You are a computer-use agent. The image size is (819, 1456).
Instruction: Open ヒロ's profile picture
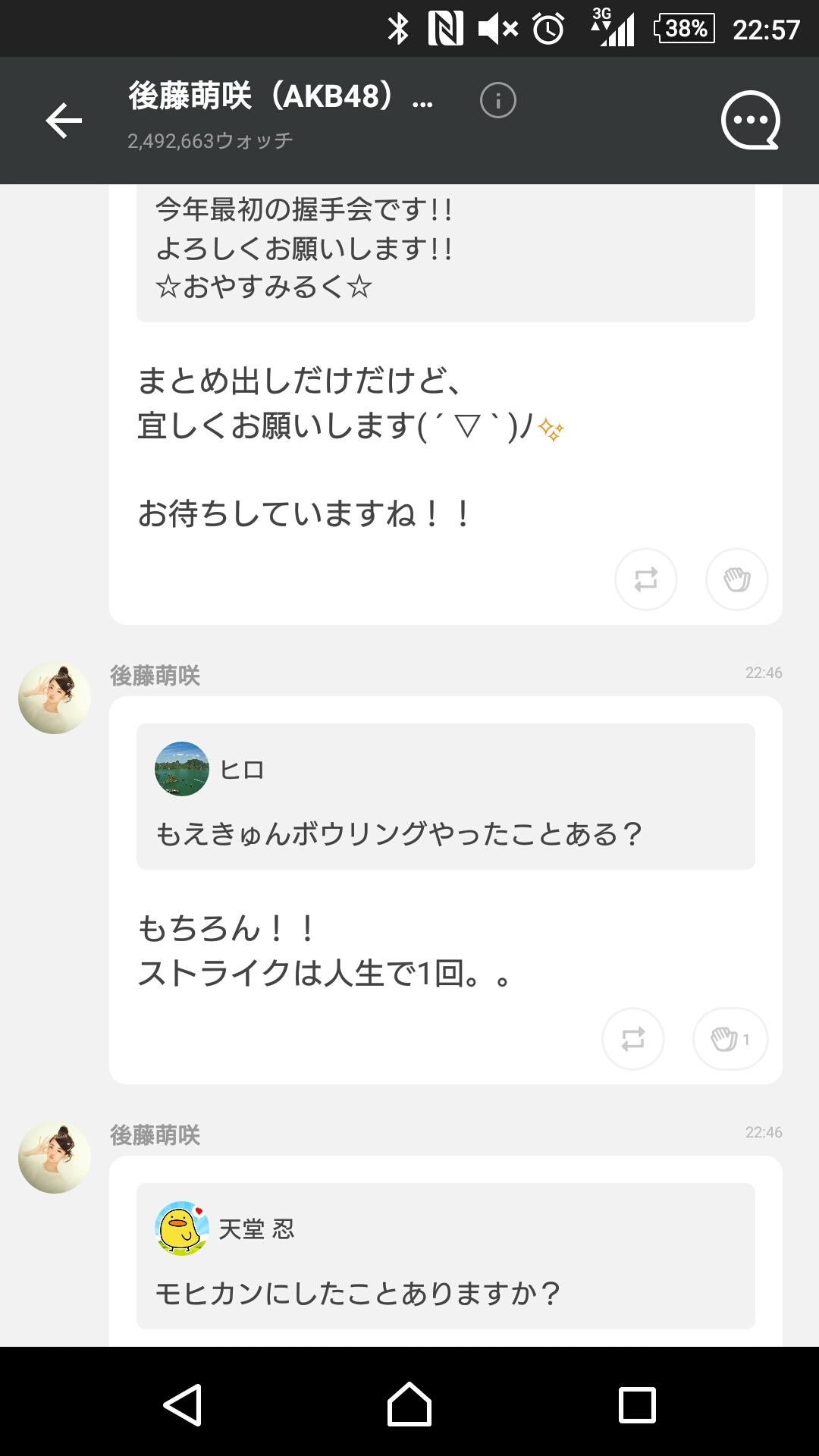179,768
